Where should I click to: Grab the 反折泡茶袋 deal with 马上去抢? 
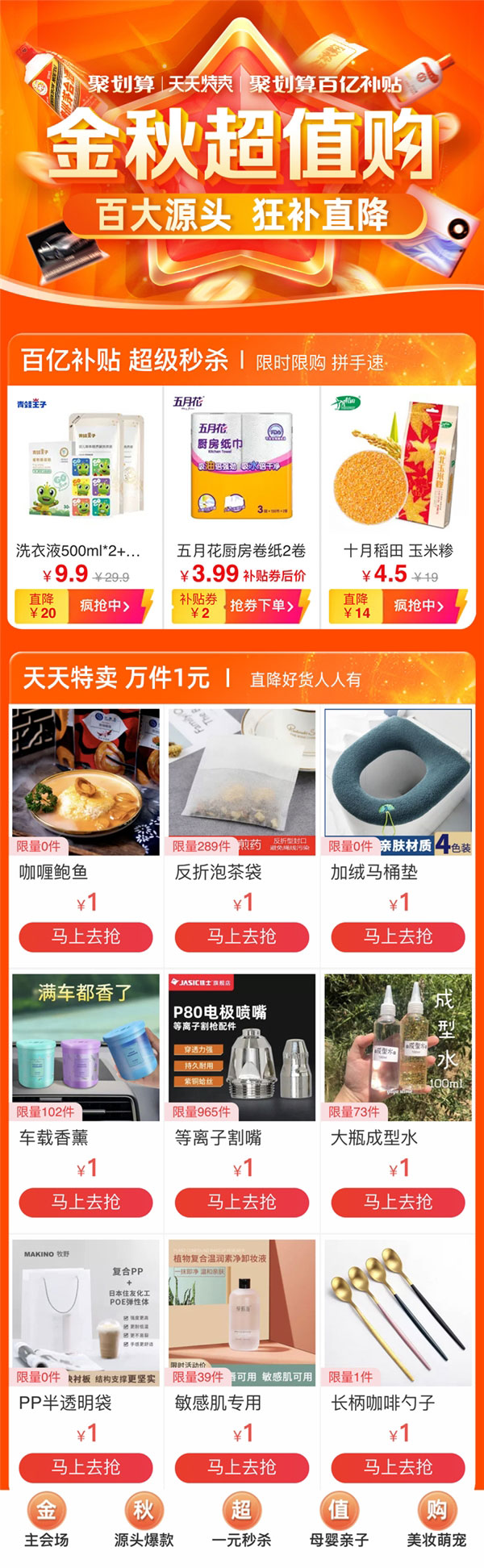[x=242, y=936]
